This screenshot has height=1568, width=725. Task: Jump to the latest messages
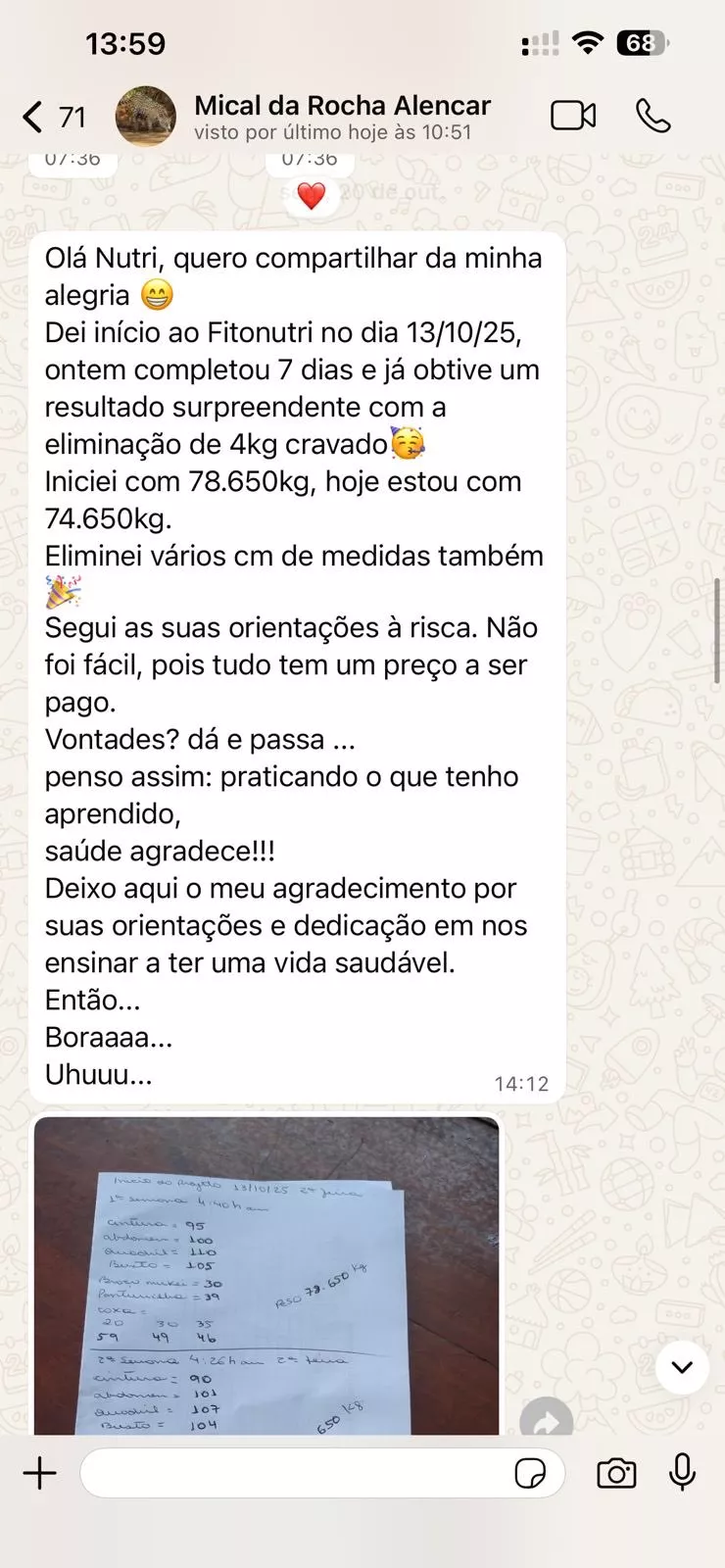(682, 1367)
